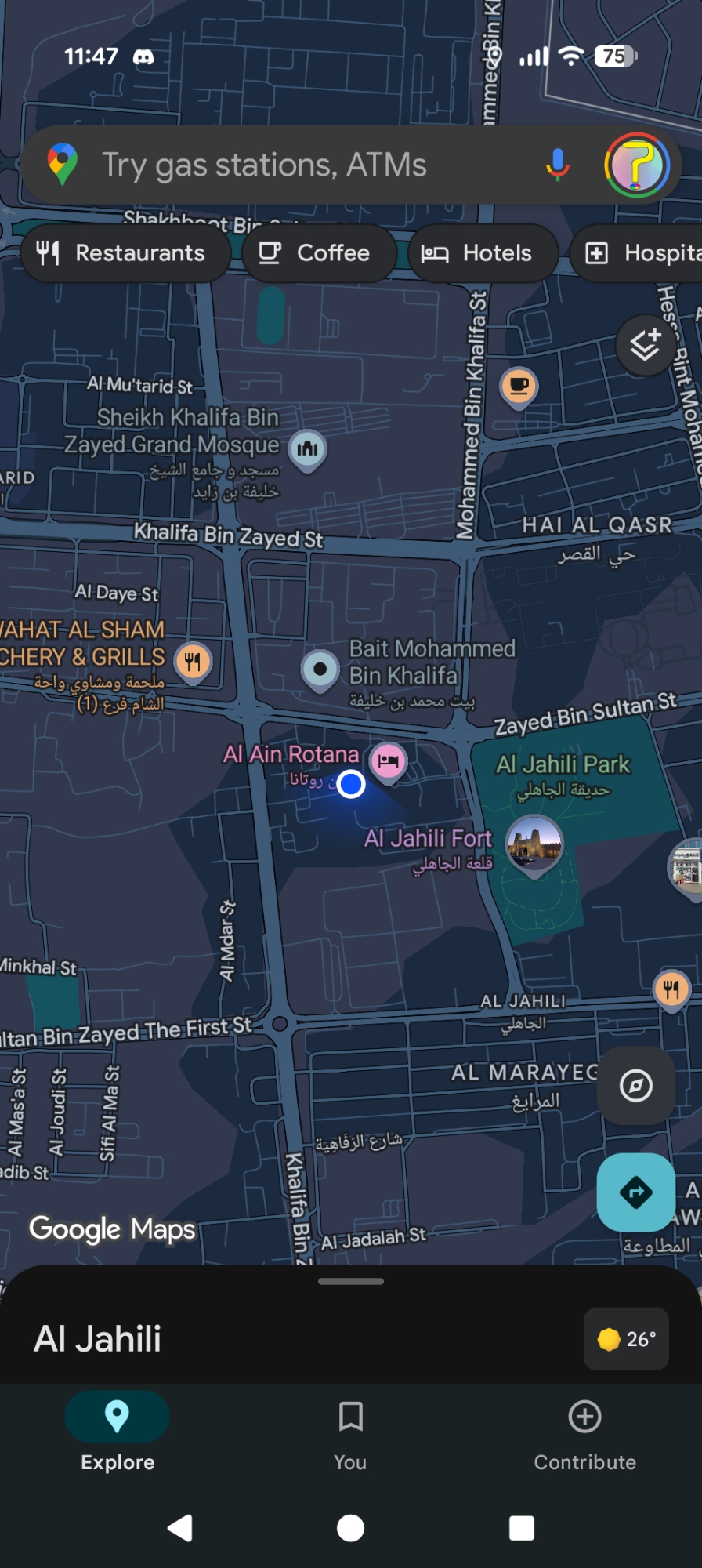
Task: Open the account profile picture
Action: tap(636, 165)
